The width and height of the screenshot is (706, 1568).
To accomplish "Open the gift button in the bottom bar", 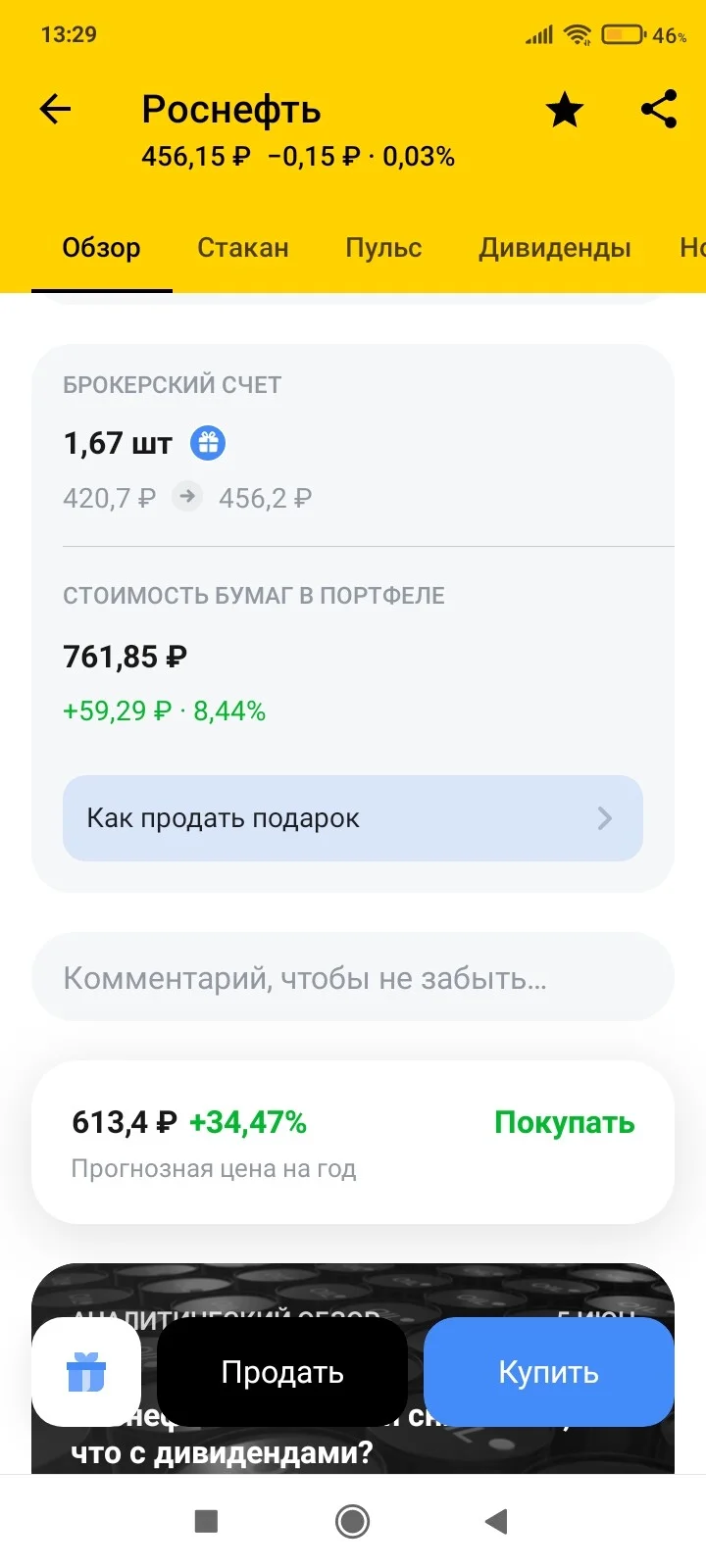I will 86,1372.
